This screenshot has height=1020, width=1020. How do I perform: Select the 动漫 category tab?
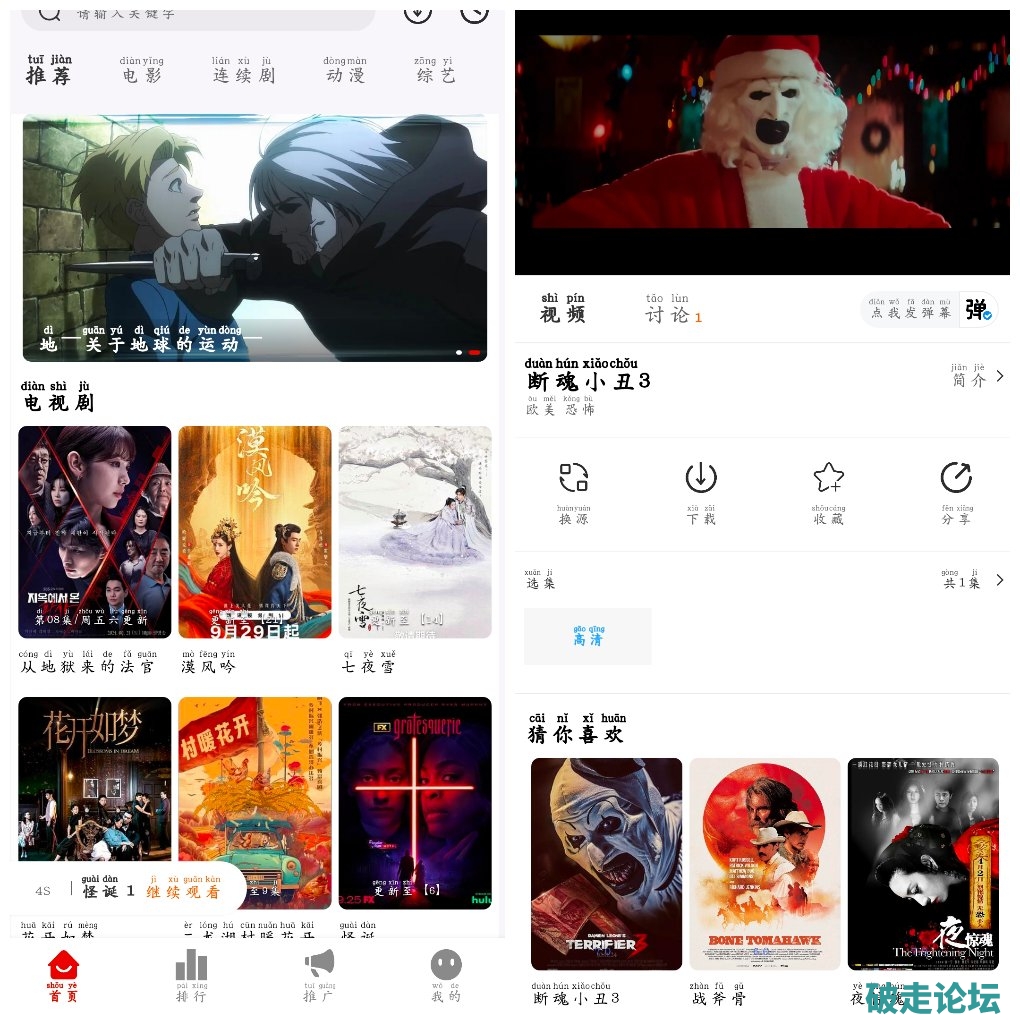[345, 70]
